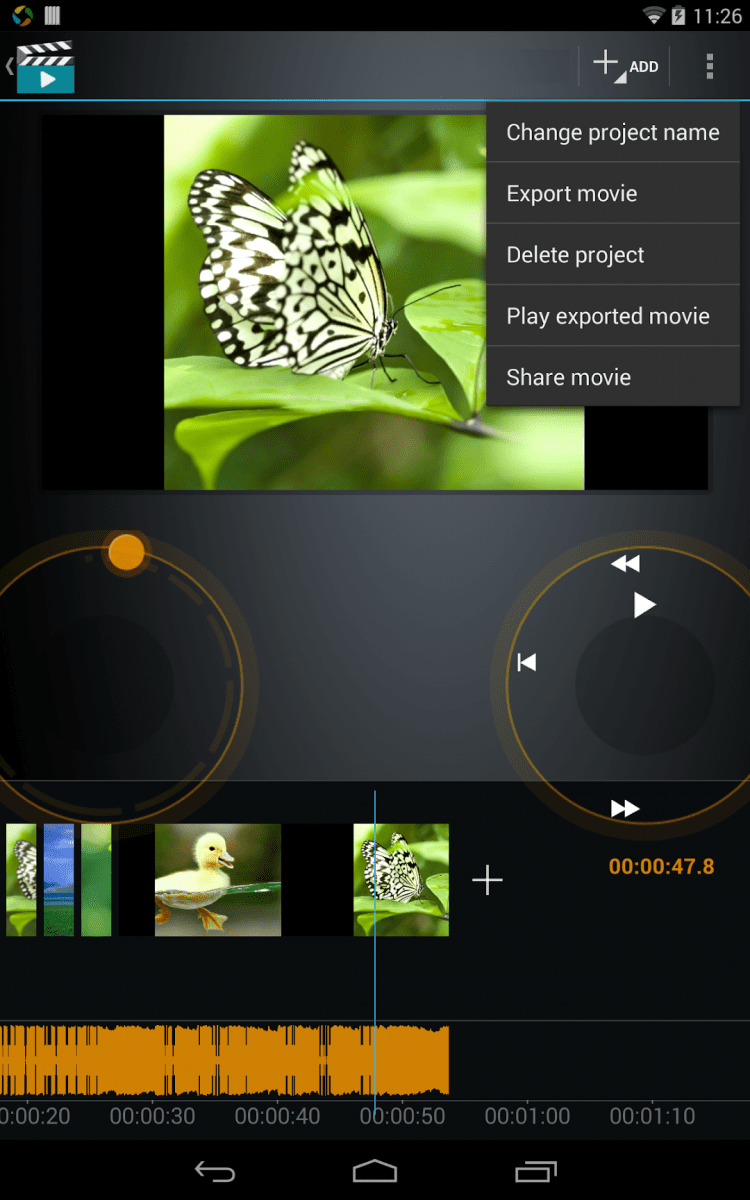Viewport: 750px width, 1200px height.
Task: Select the duckling clip in timeline
Action: [x=217, y=880]
